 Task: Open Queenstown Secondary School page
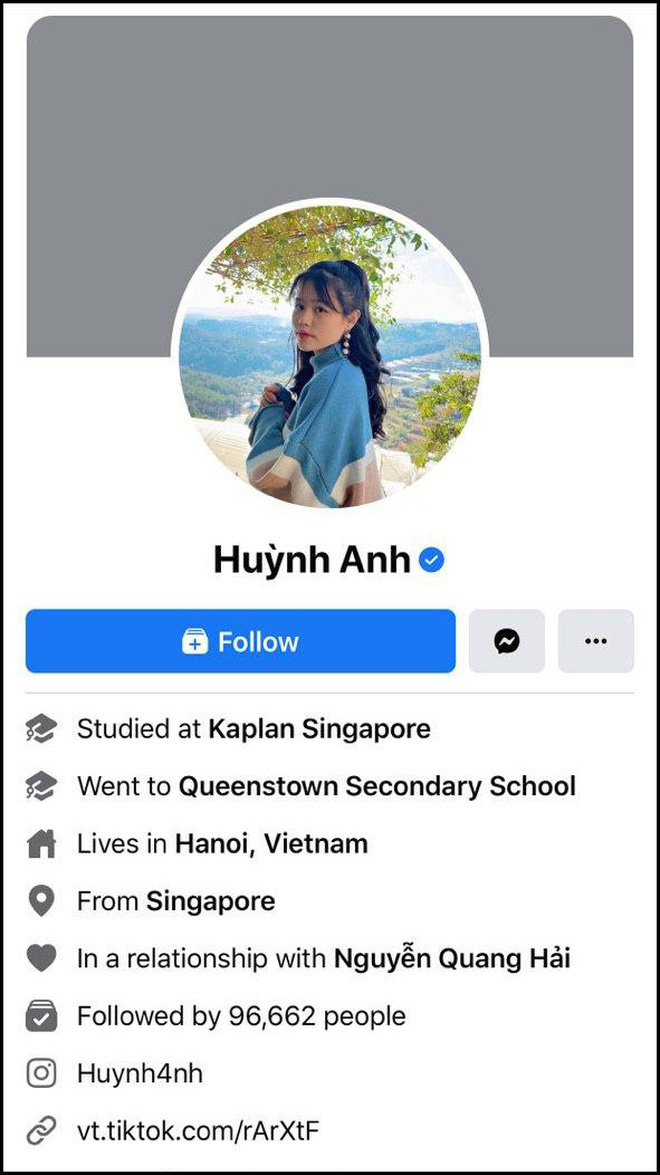click(377, 786)
